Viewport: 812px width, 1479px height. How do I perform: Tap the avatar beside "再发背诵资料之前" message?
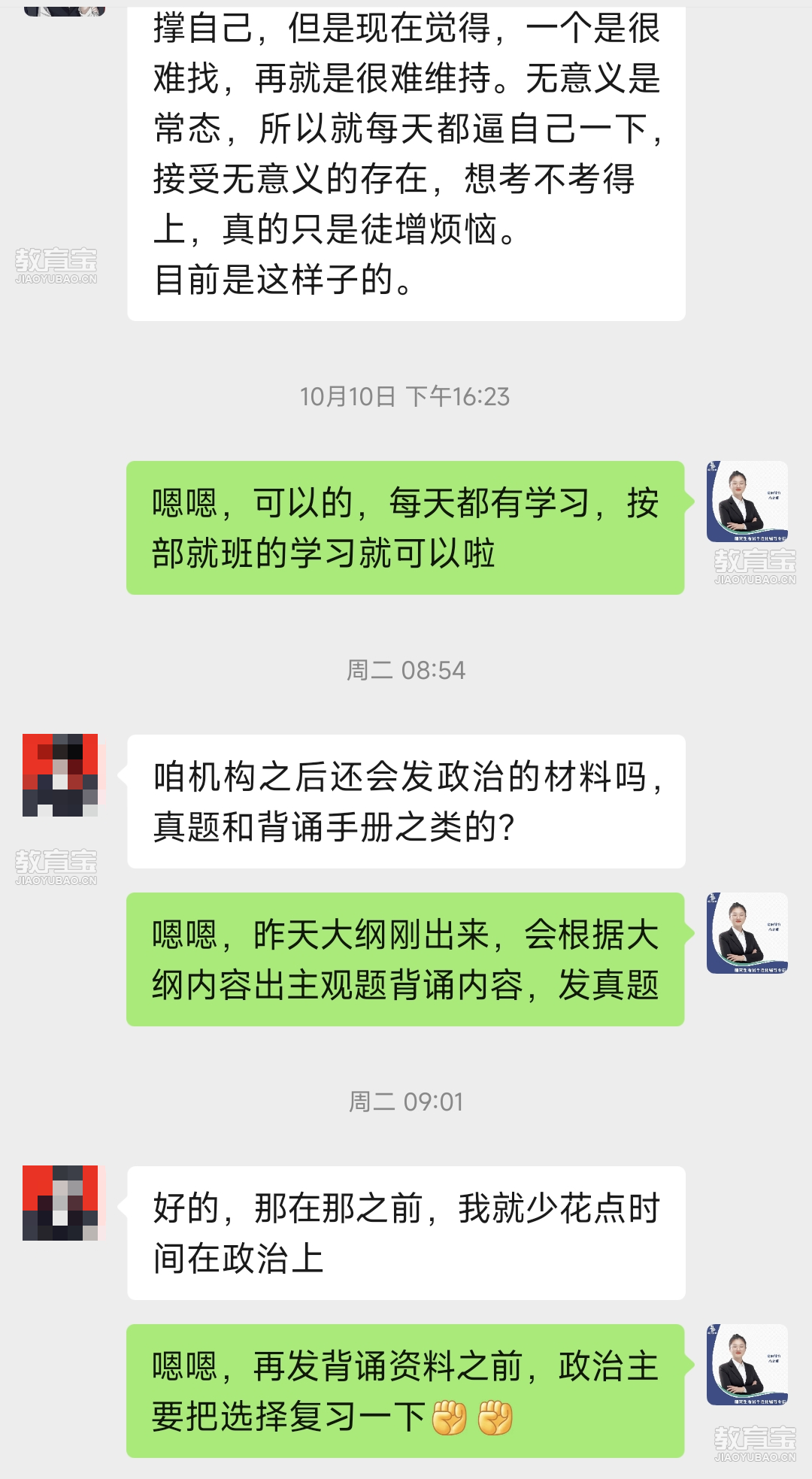pos(747,1364)
